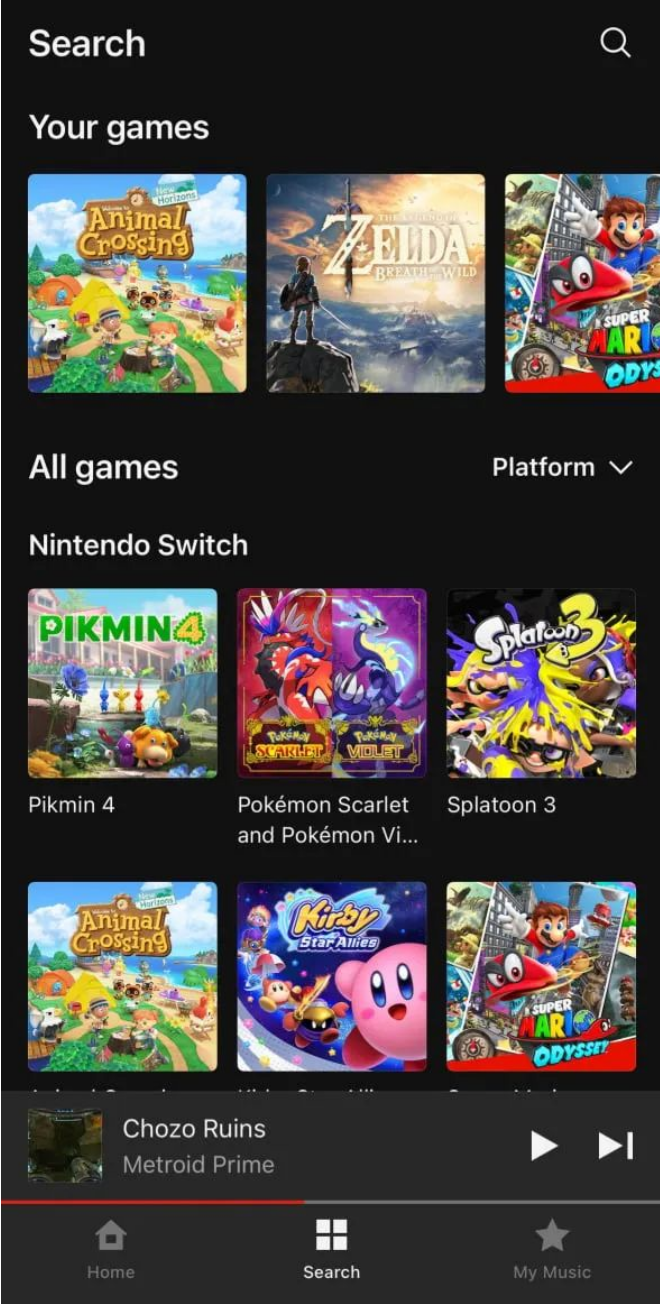660x1304 pixels.
Task: Open Zelda Breath of the Wild tile
Action: click(375, 283)
